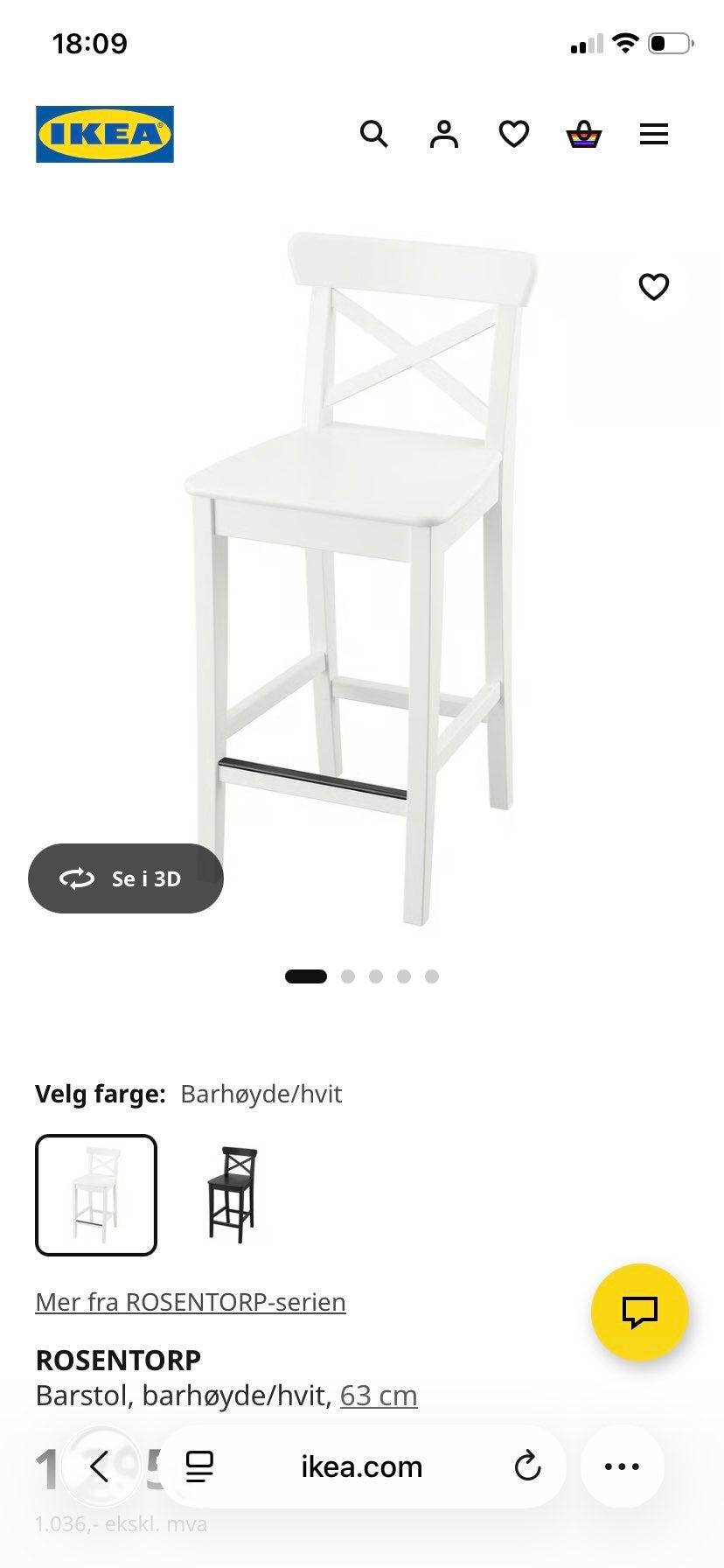
Task: Open Mer fra ROSENTORP-serien link
Action: pyautogui.click(x=191, y=1302)
